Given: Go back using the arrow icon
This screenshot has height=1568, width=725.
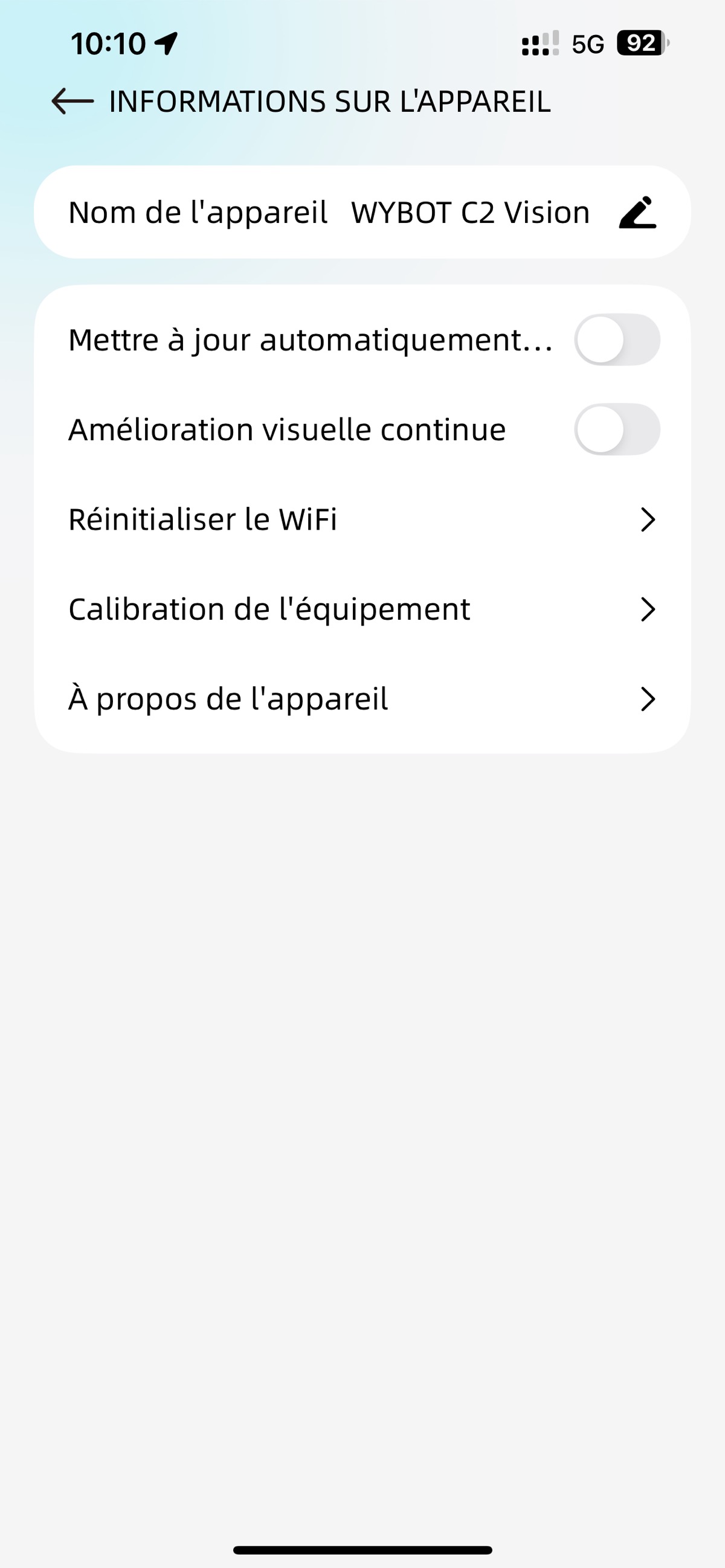Looking at the screenshot, I should (x=72, y=101).
